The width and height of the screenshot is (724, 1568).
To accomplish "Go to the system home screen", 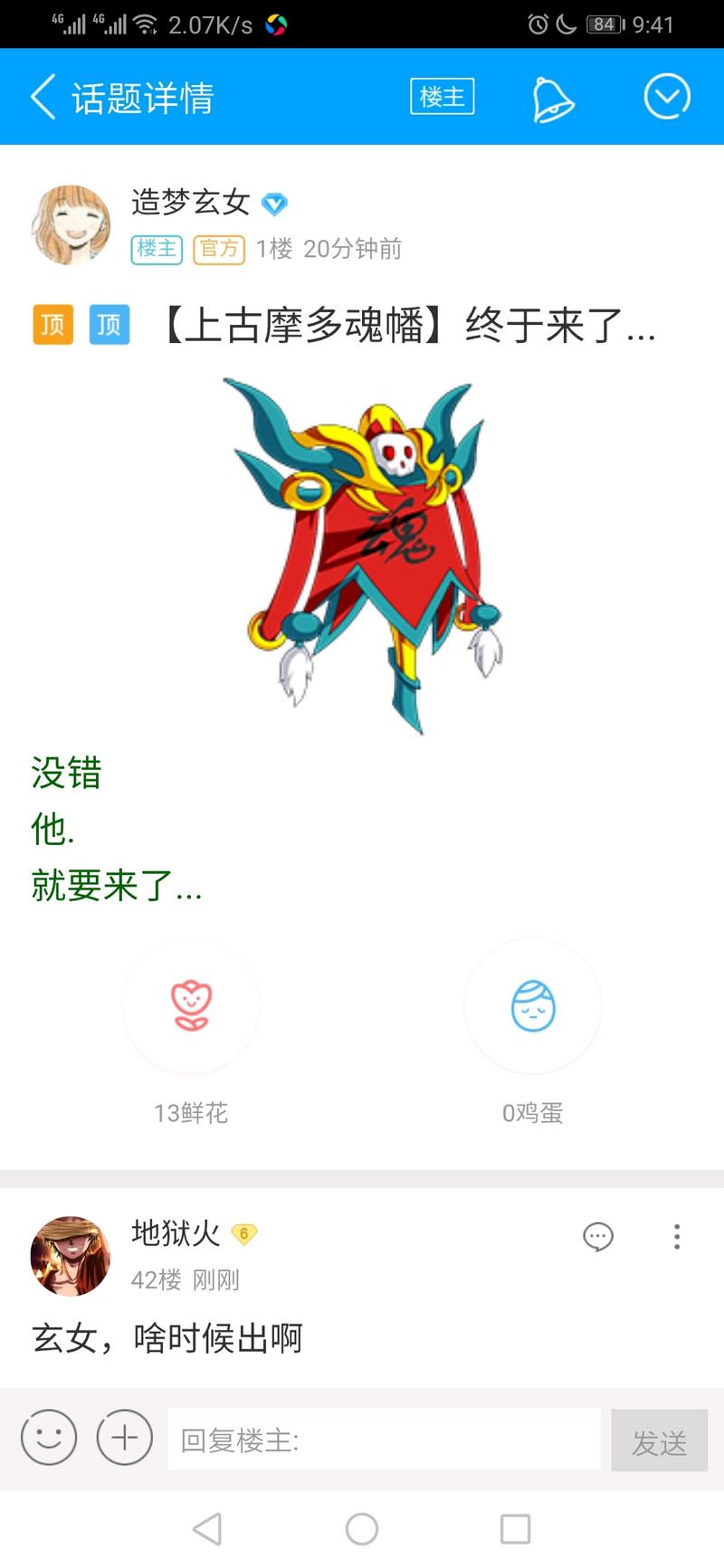I will 362,1529.
